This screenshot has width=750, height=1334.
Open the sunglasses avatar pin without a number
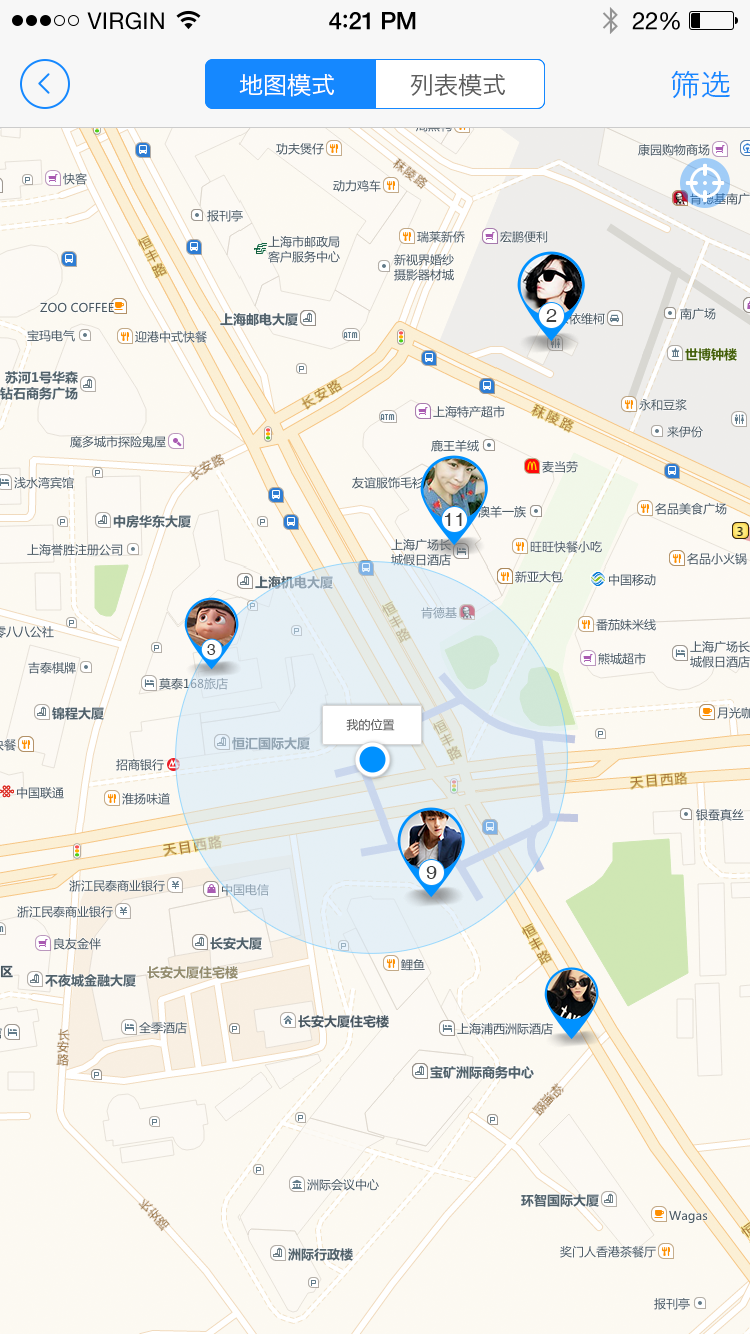pyautogui.click(x=571, y=998)
